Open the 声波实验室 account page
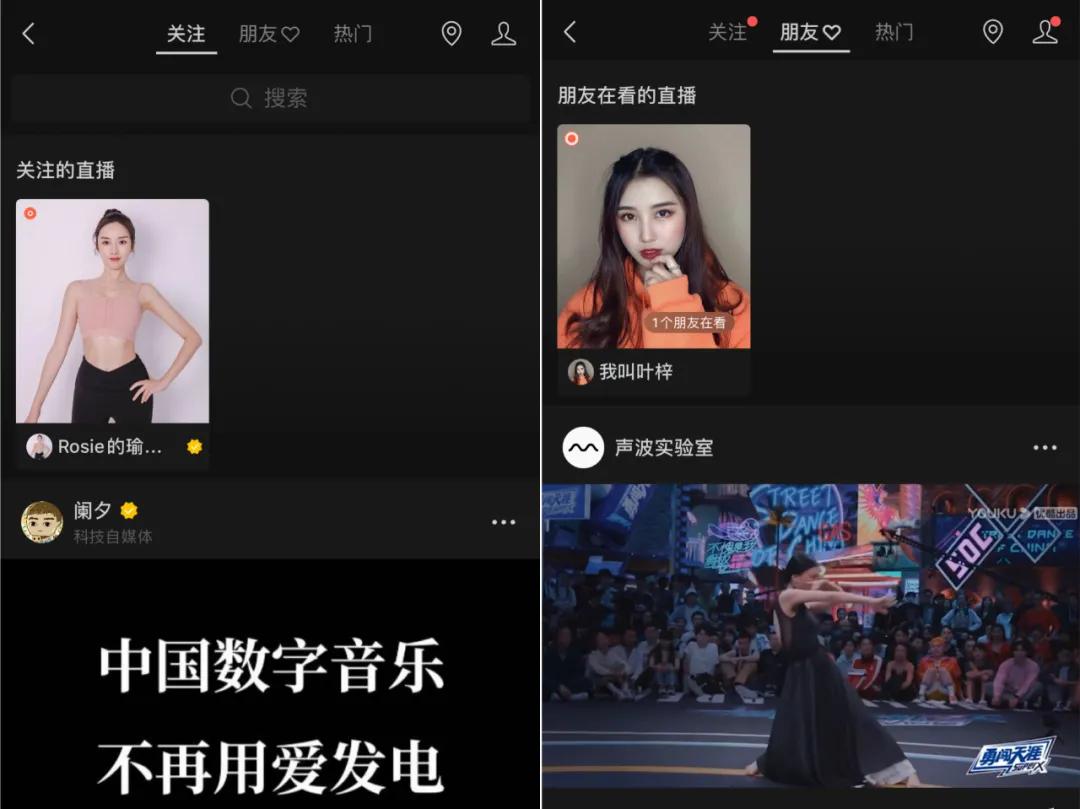The width and height of the screenshot is (1080, 809). 663,448
